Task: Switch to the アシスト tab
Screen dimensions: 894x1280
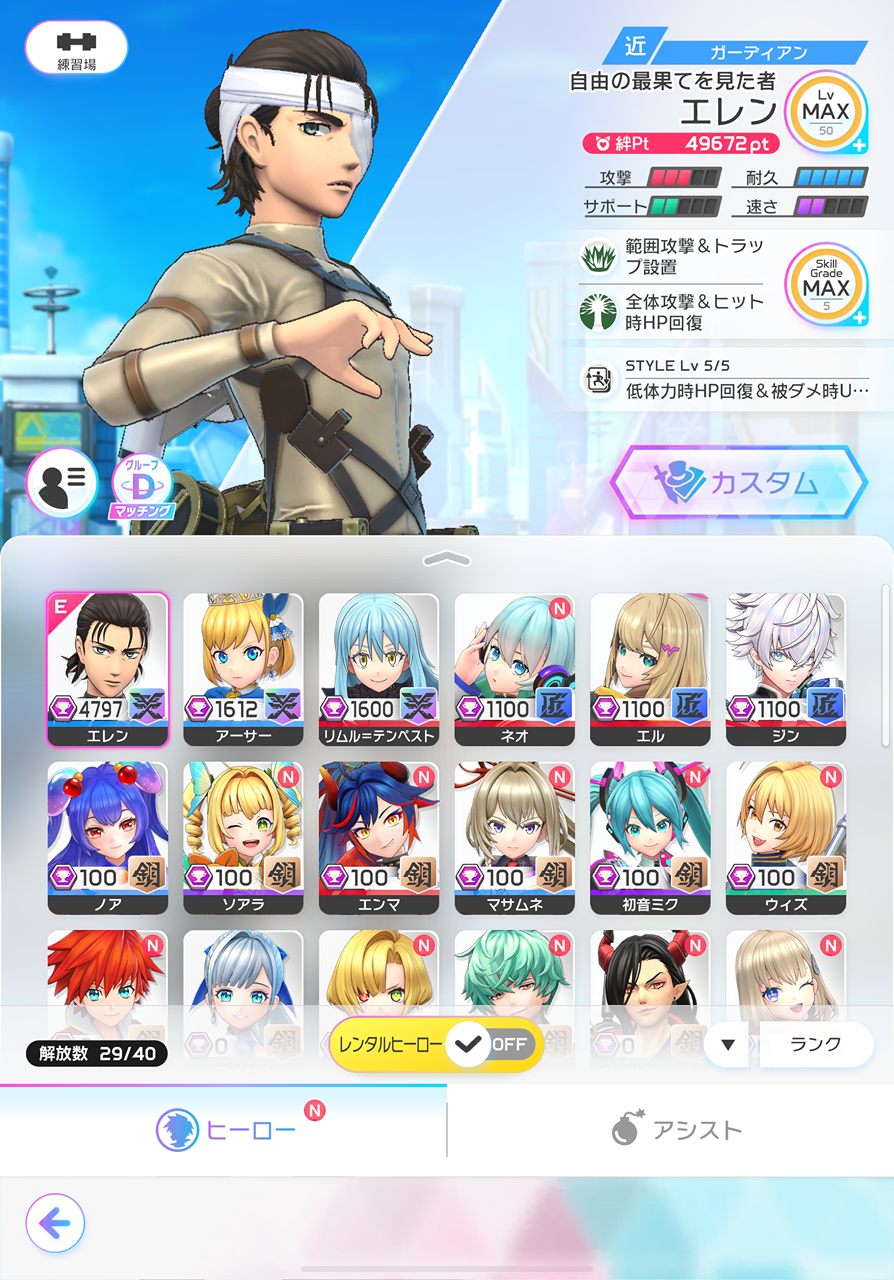Action: (x=676, y=1131)
